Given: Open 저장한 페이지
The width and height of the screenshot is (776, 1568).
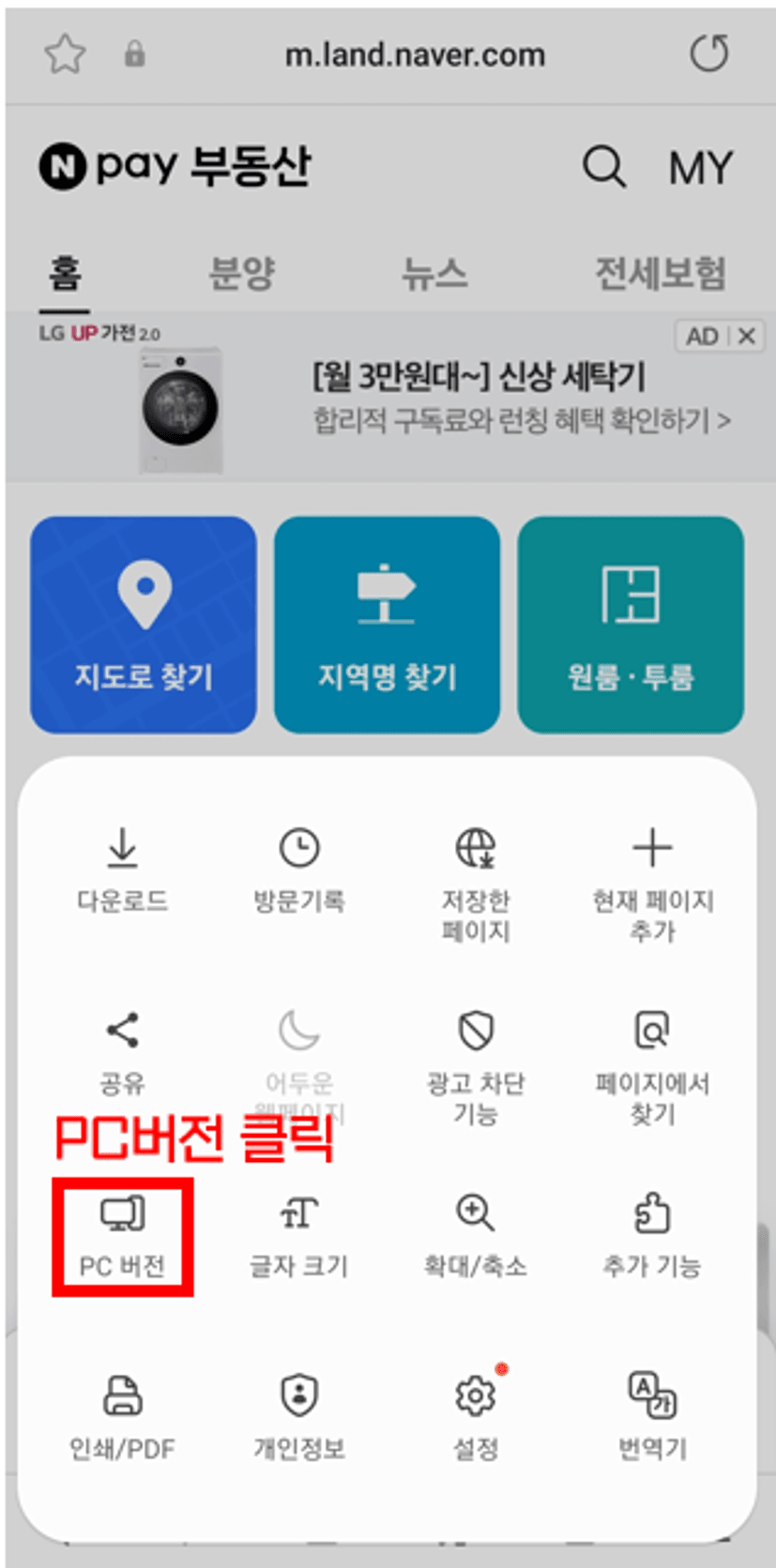Looking at the screenshot, I should pos(476,886).
